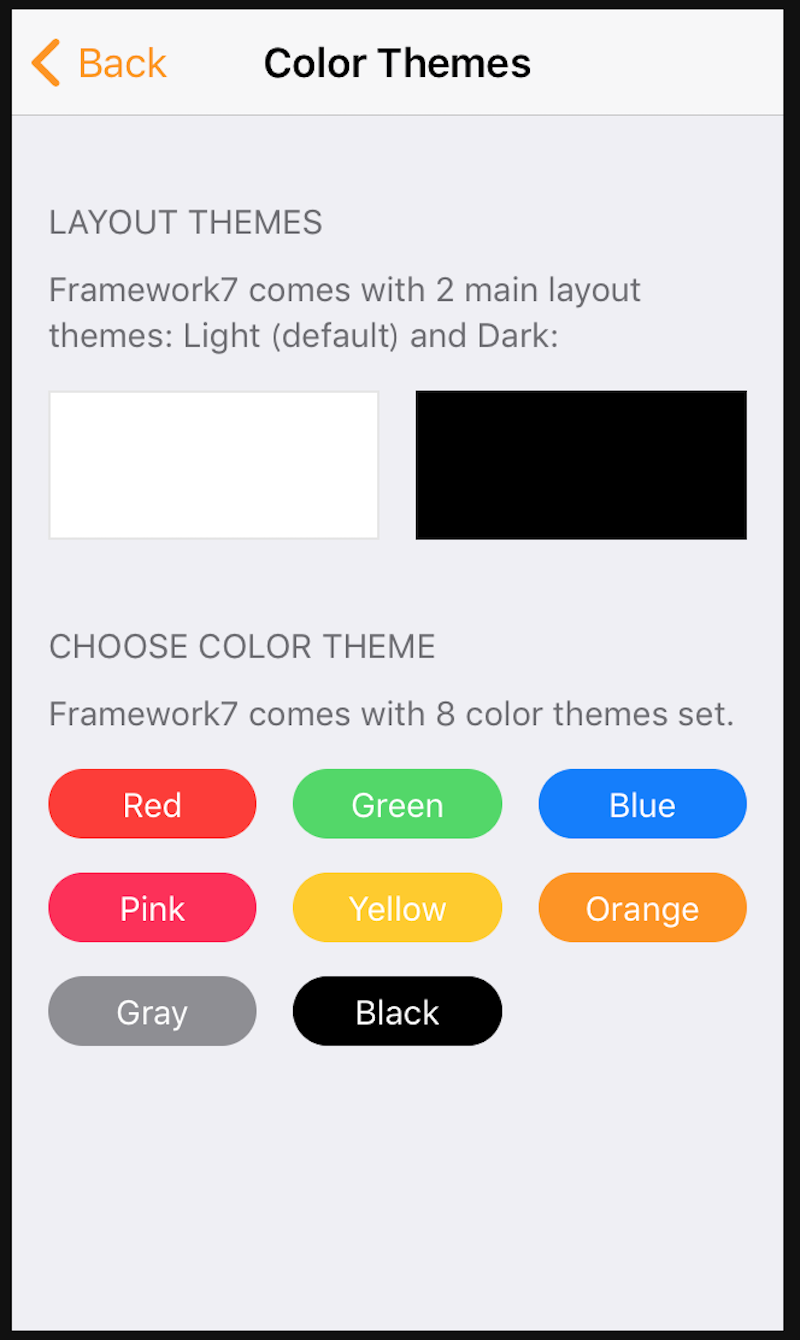
Task: Go back using the Back link
Action: (99, 63)
